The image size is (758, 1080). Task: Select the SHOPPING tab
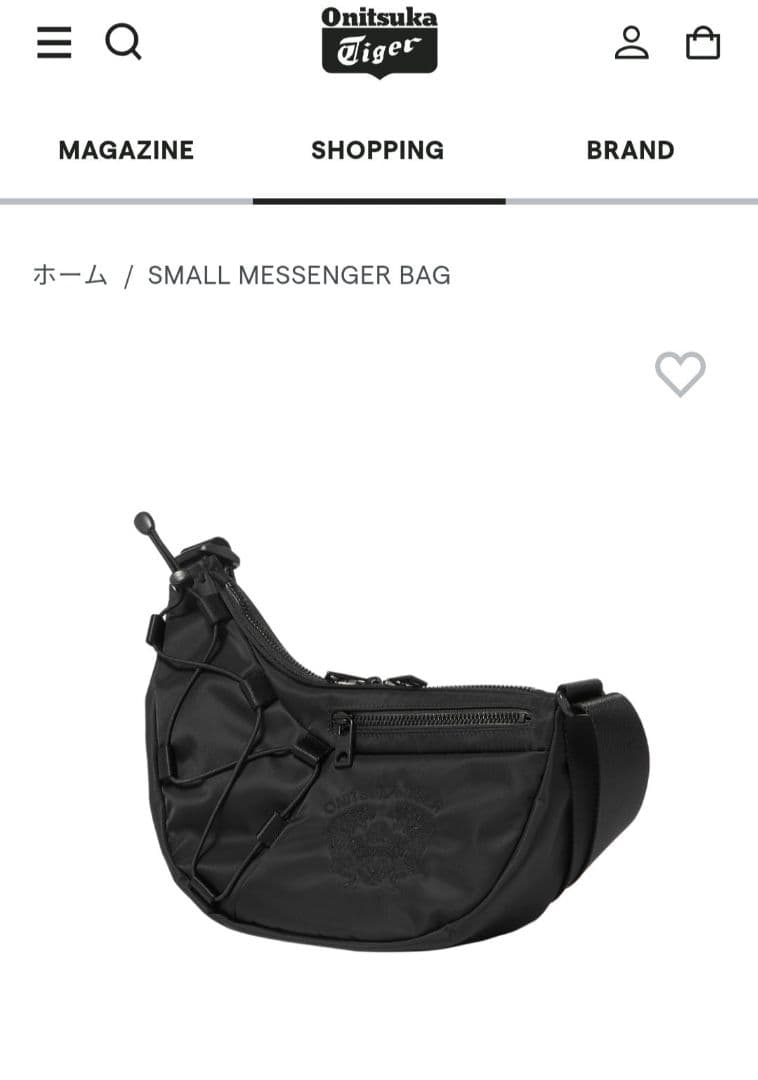378,150
